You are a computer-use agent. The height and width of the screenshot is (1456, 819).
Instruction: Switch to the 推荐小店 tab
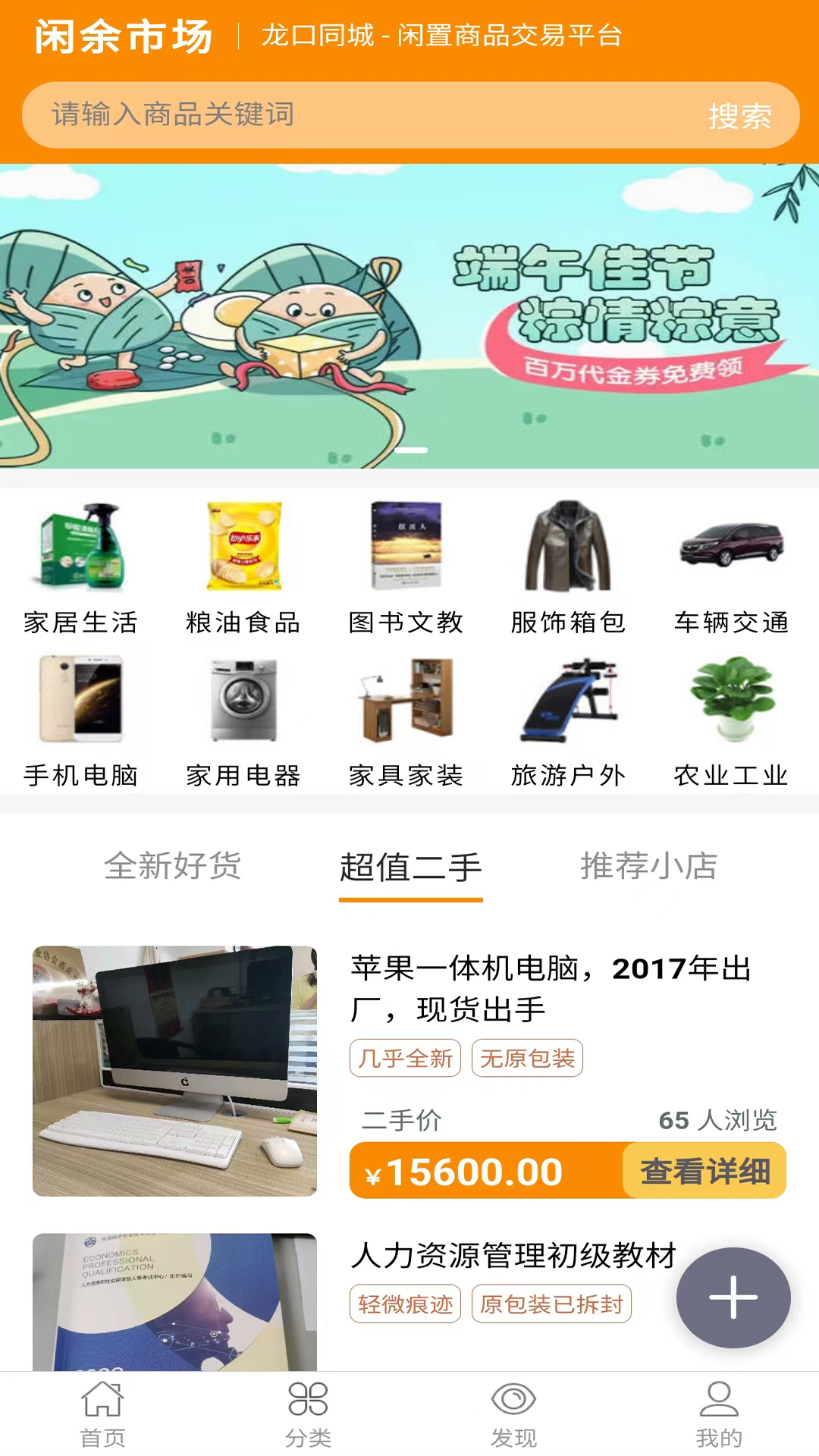point(648,868)
